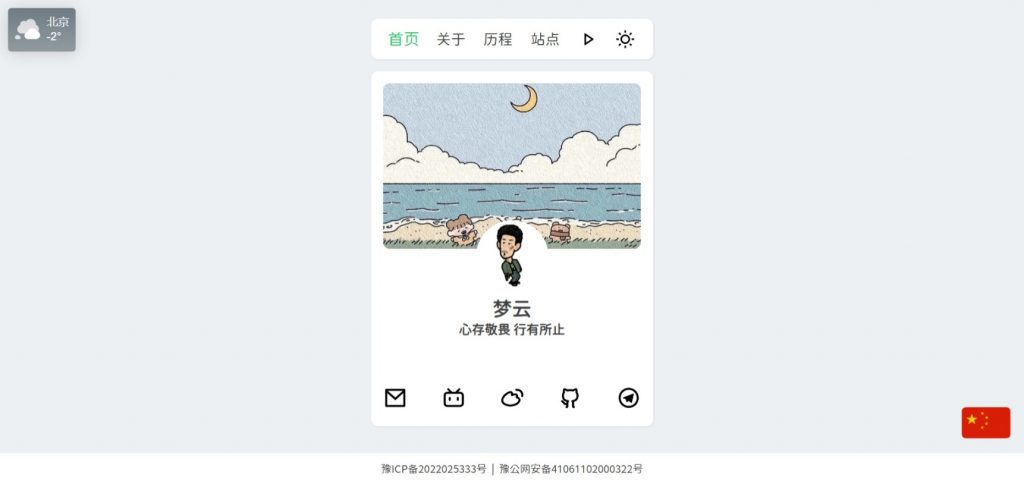Image resolution: width=1024 pixels, height=484 pixels.
Task: Open the GitHub profile icon
Action: tap(570, 398)
